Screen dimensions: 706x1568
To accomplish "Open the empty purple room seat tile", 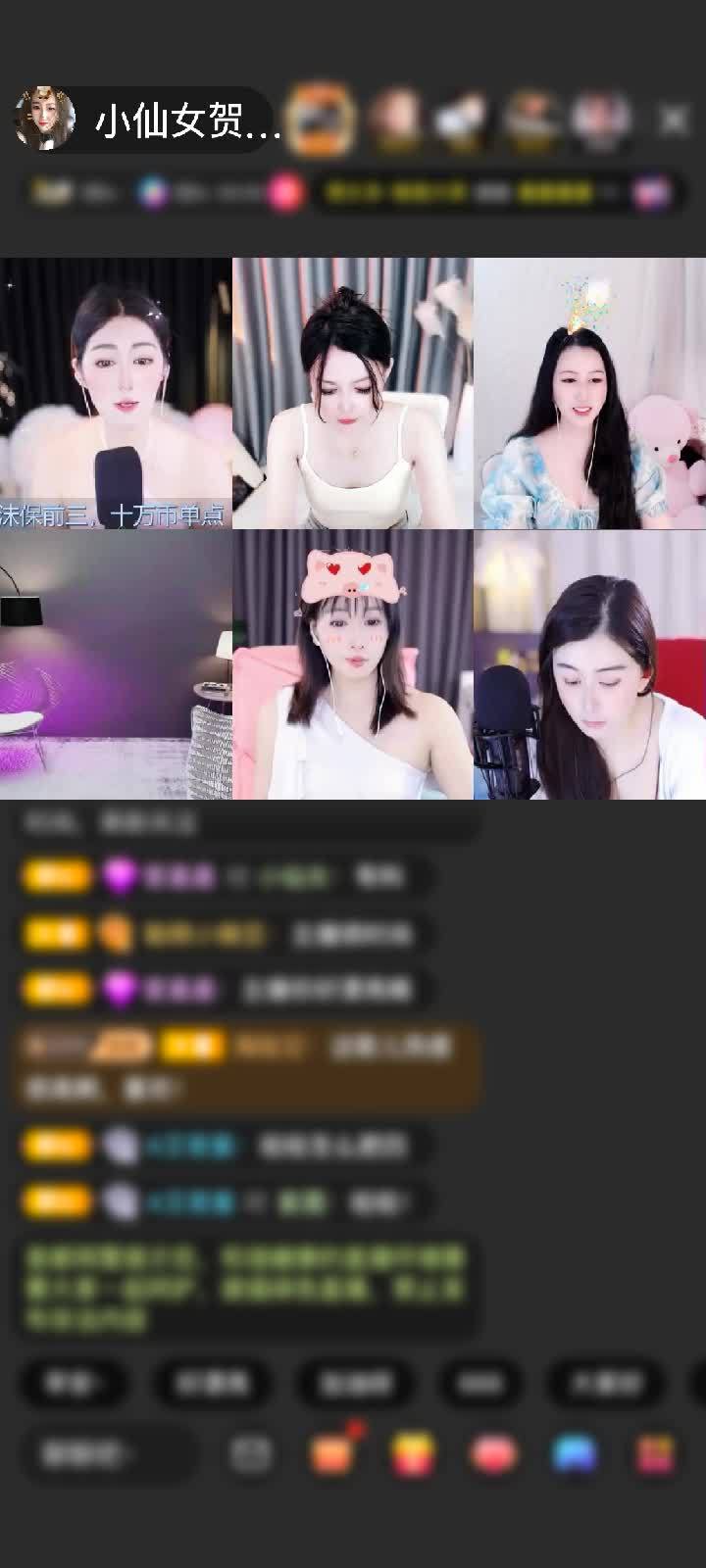I will click(116, 664).
